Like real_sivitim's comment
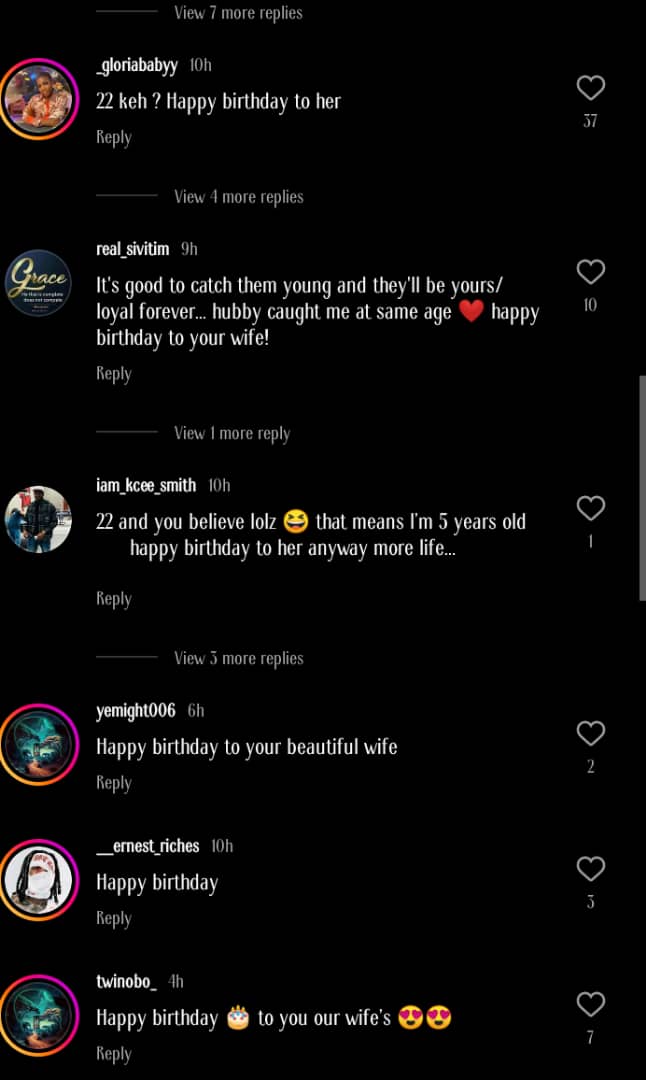This screenshot has width=646, height=1080. point(591,272)
